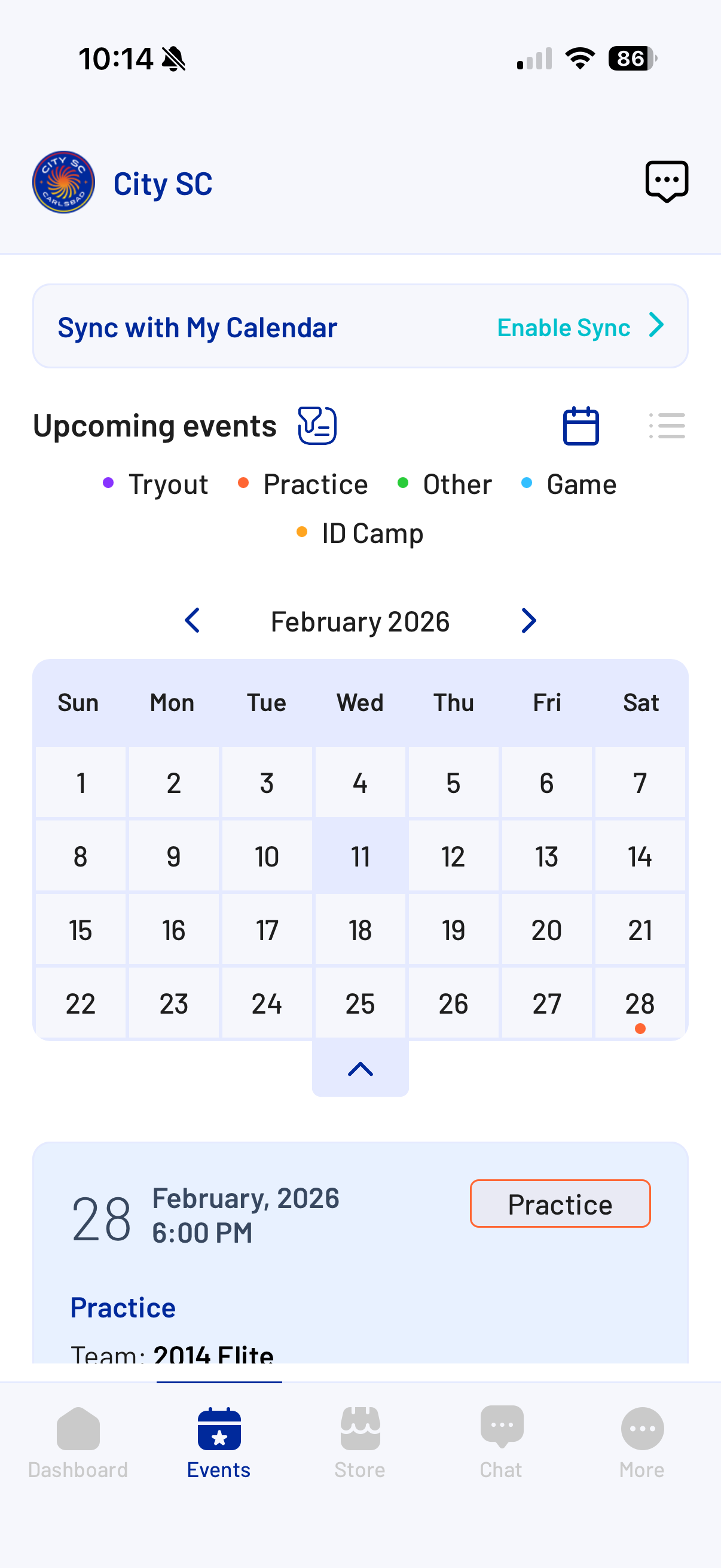This screenshot has width=721, height=1568.
Task: Open the filter icon next to Upcoming events
Action: pos(317,425)
